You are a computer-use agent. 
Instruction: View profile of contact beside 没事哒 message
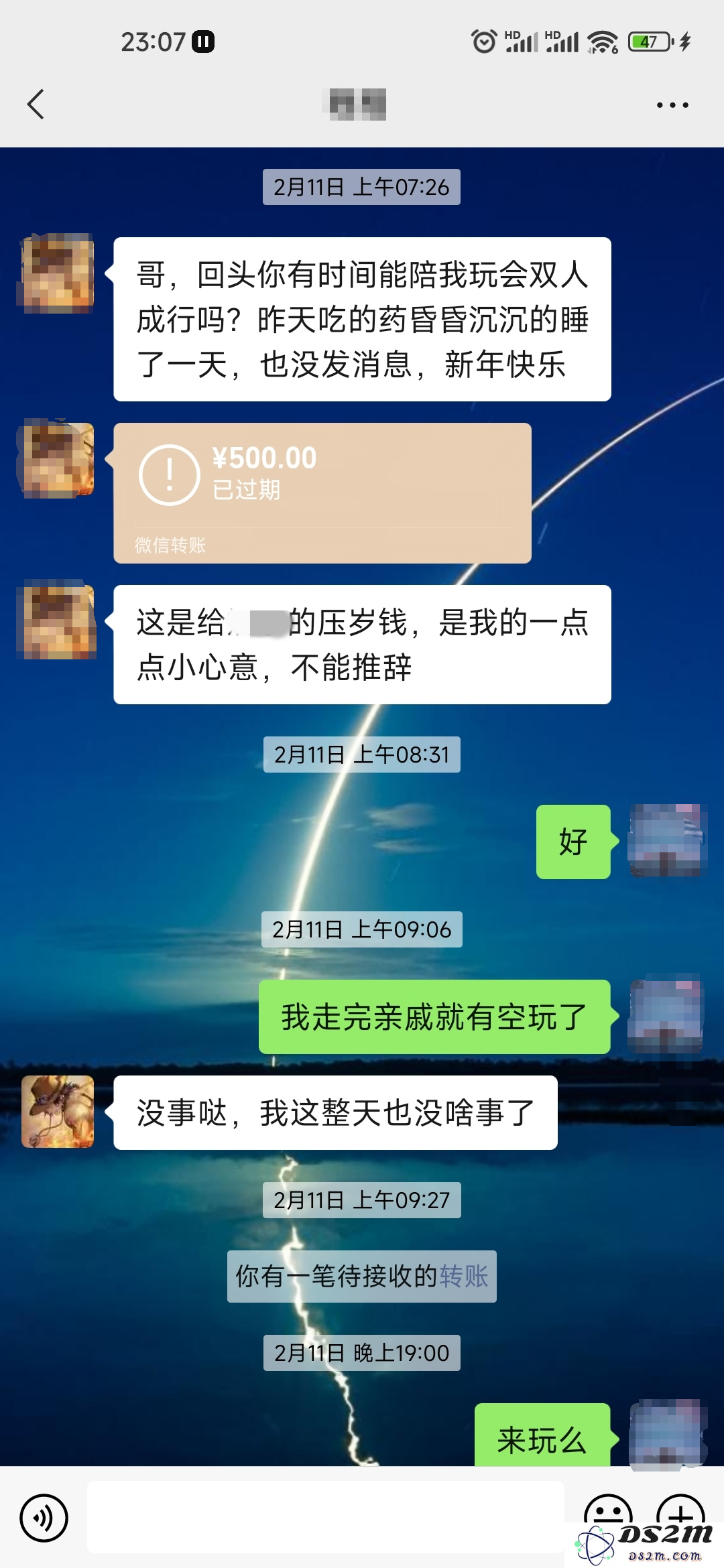pyautogui.click(x=58, y=1112)
